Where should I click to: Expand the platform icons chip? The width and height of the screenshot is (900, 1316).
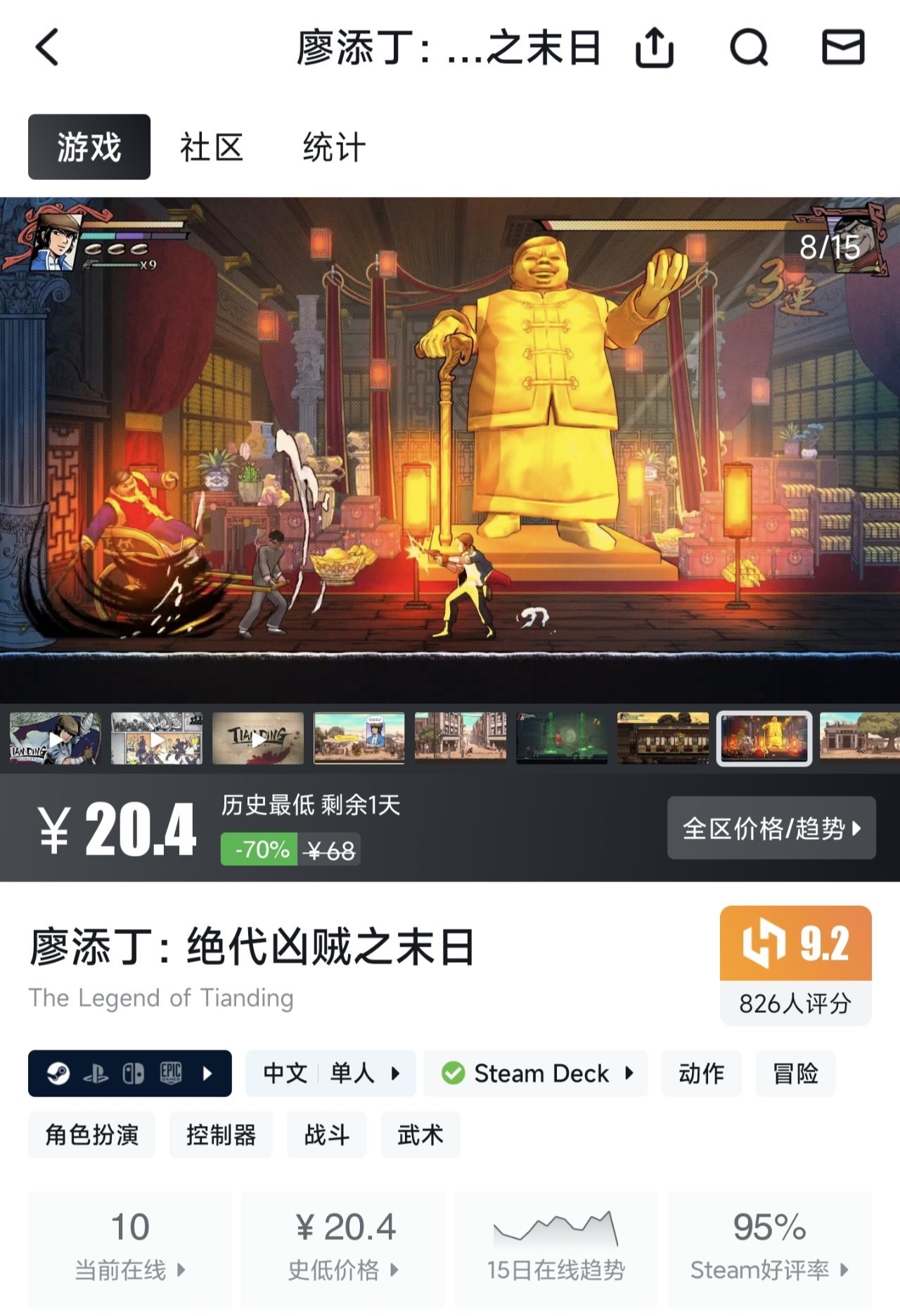(129, 1073)
